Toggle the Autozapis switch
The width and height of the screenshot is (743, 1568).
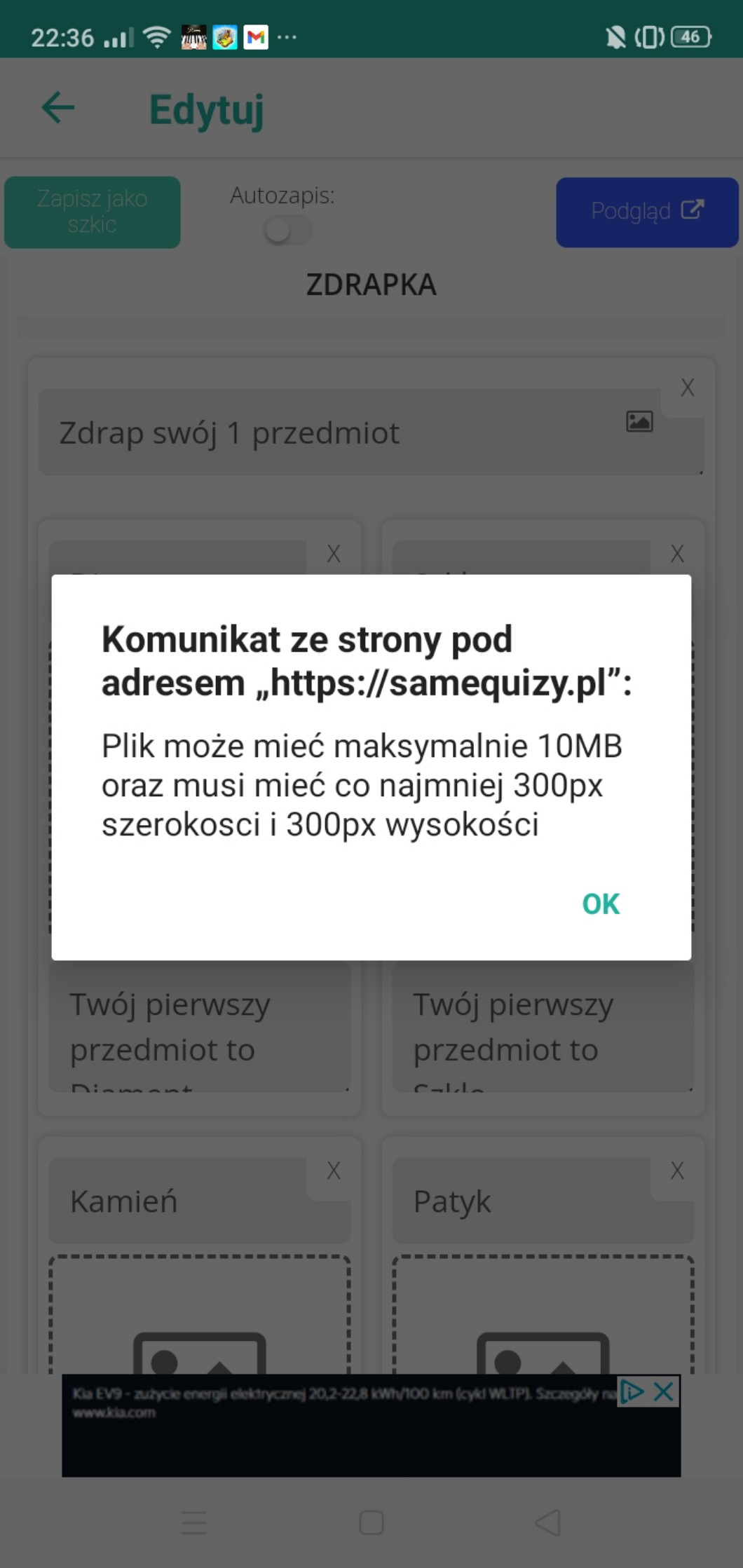[287, 230]
